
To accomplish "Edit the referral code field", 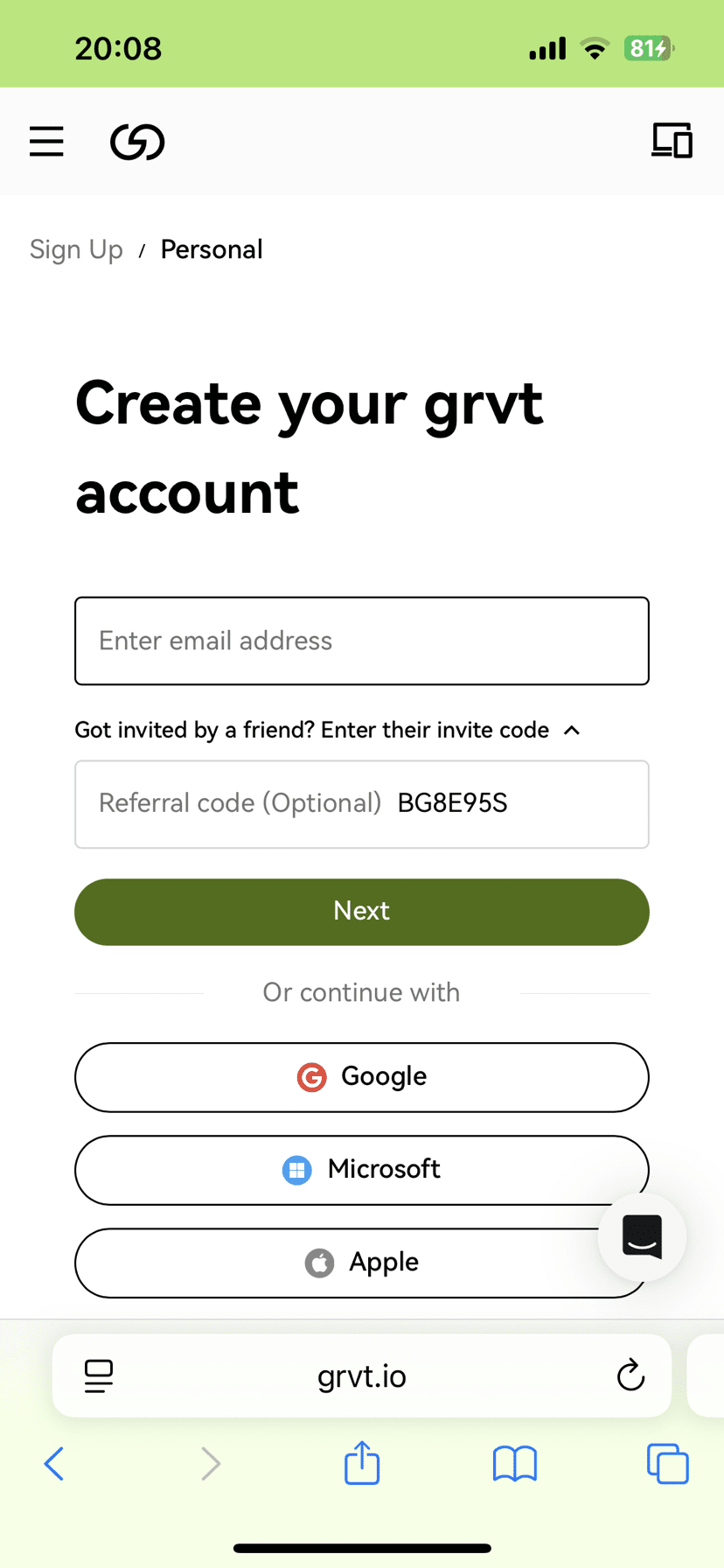I will pos(361,803).
